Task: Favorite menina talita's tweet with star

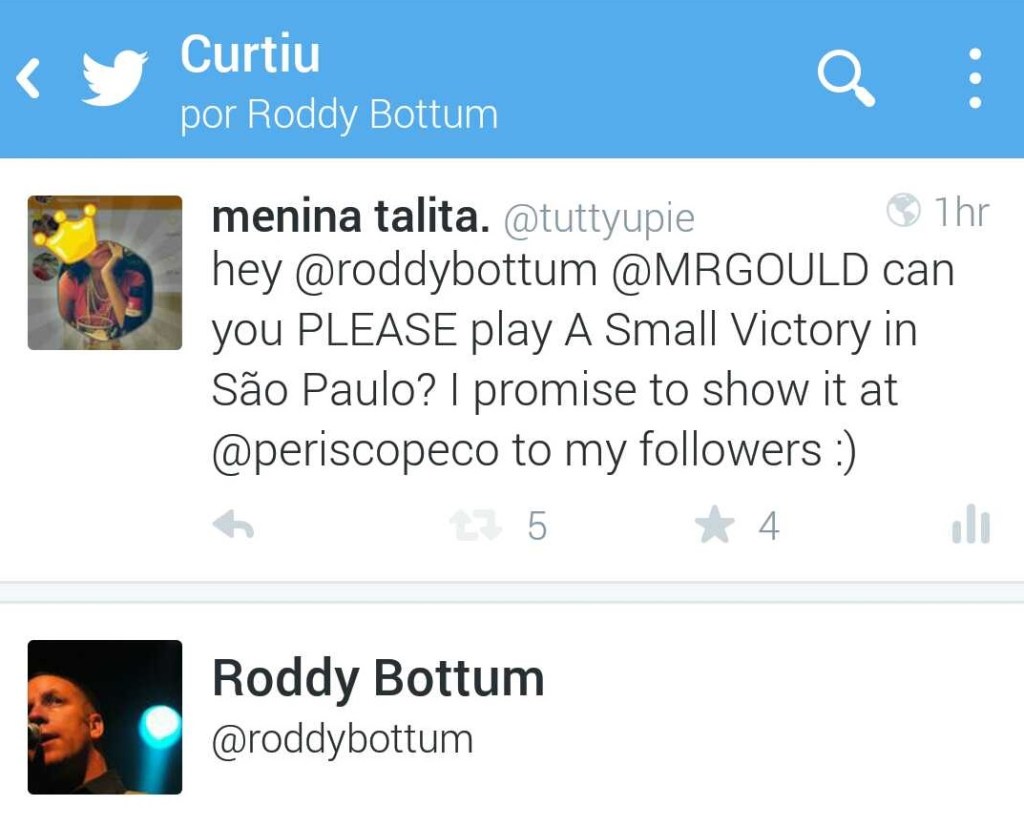Action: 715,526
